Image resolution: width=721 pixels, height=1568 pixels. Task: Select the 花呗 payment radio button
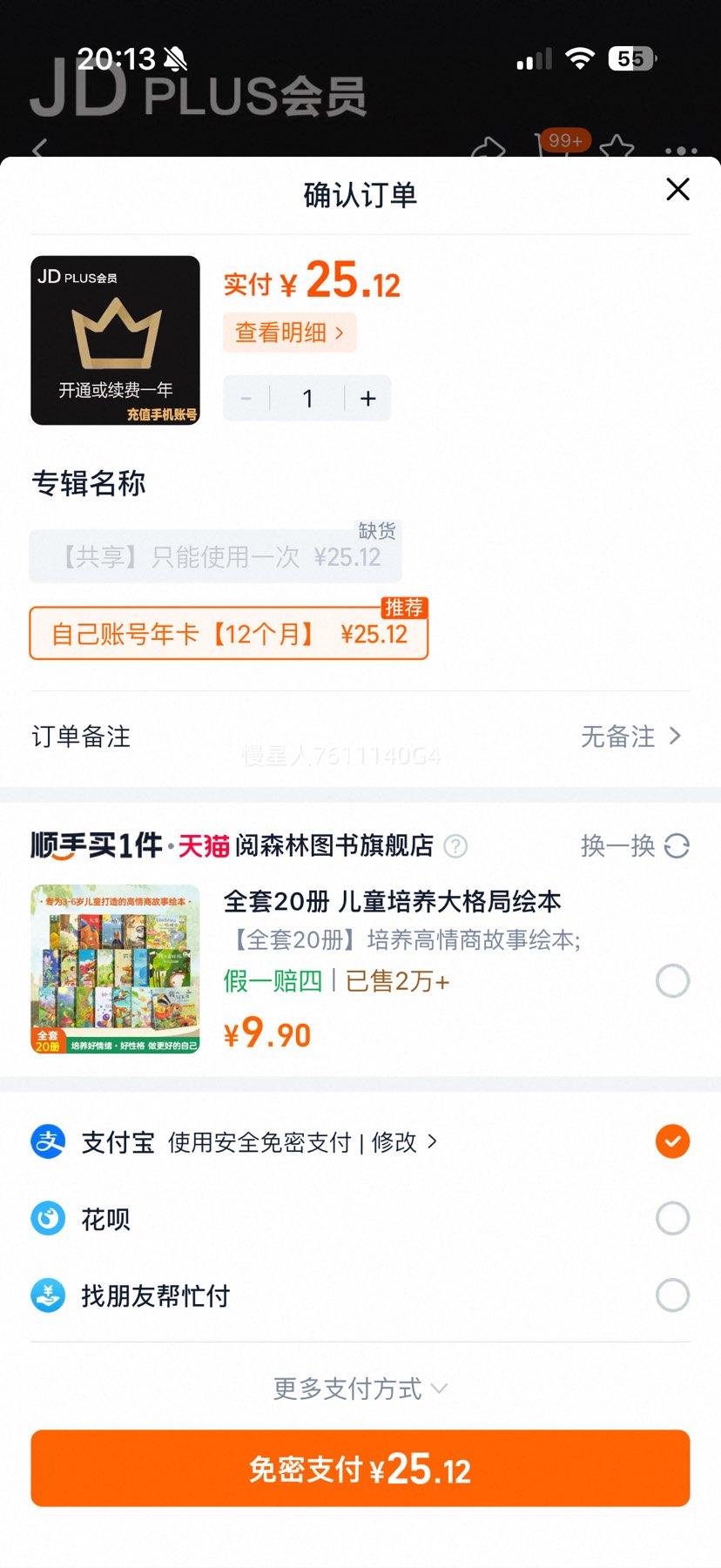pos(671,1219)
